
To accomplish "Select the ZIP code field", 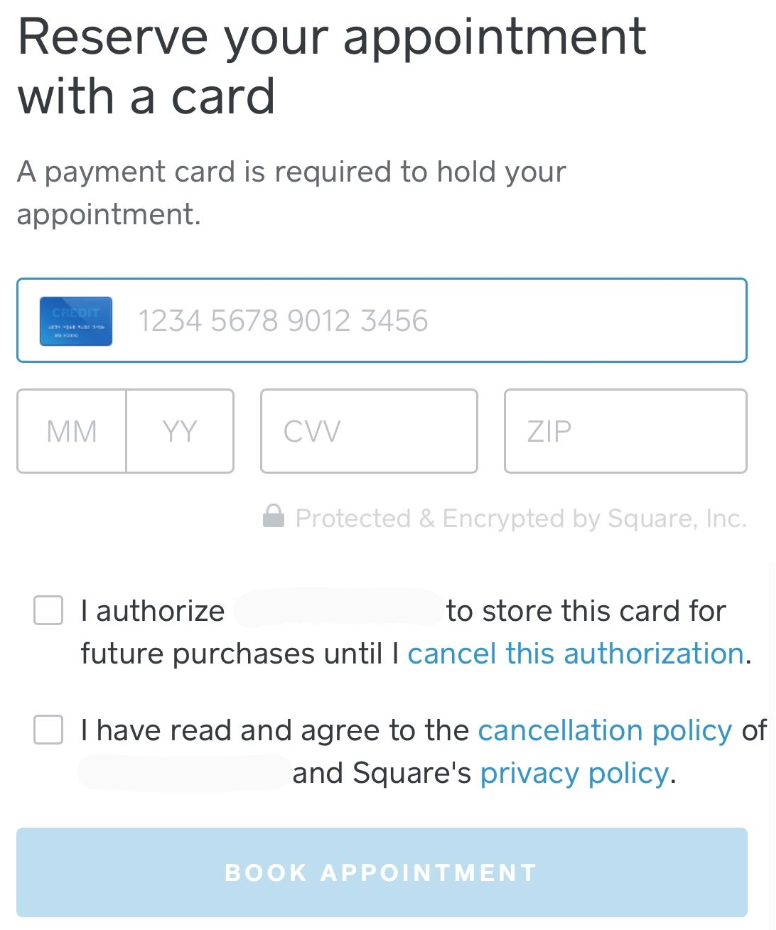I will tap(625, 431).
